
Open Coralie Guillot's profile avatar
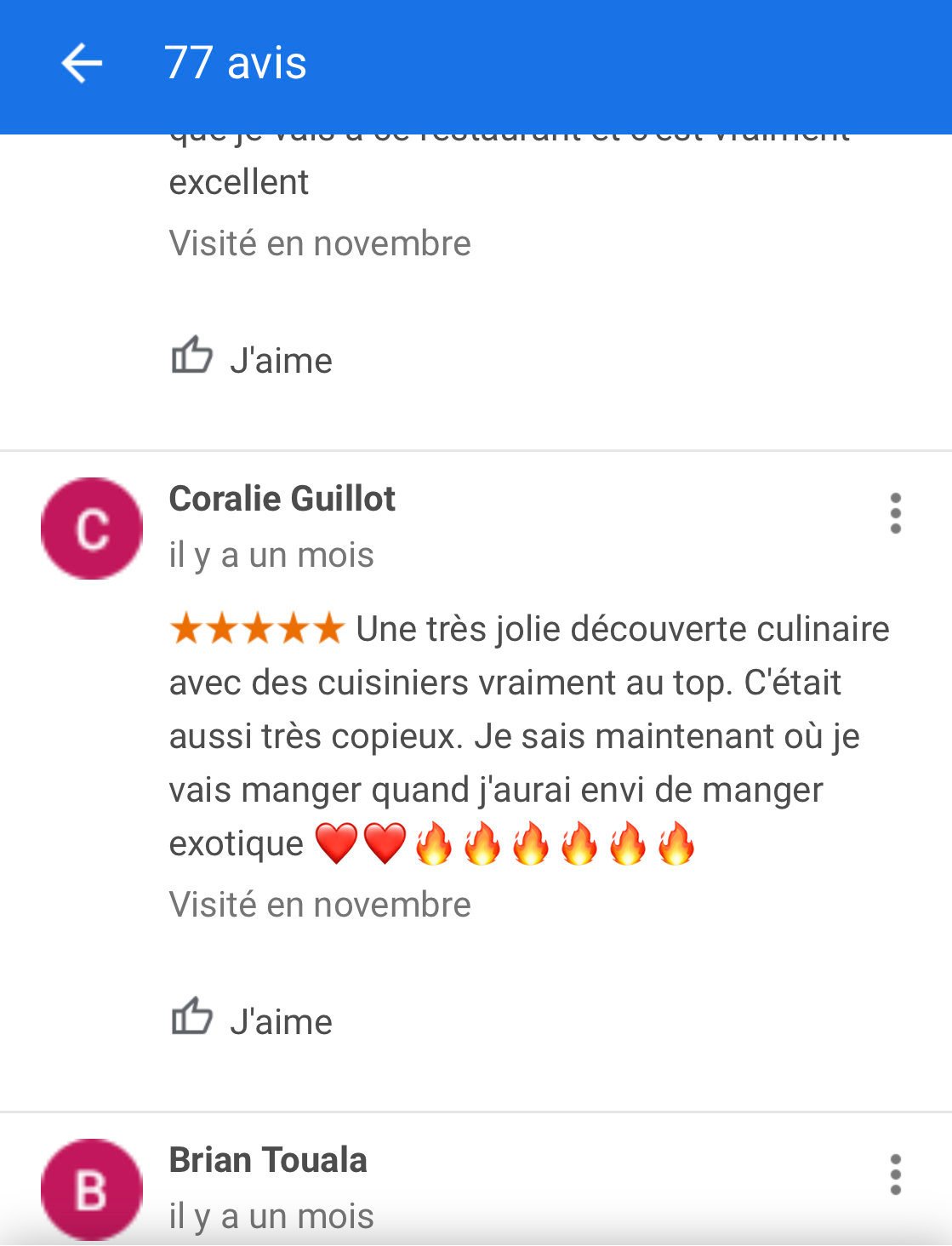tap(92, 529)
